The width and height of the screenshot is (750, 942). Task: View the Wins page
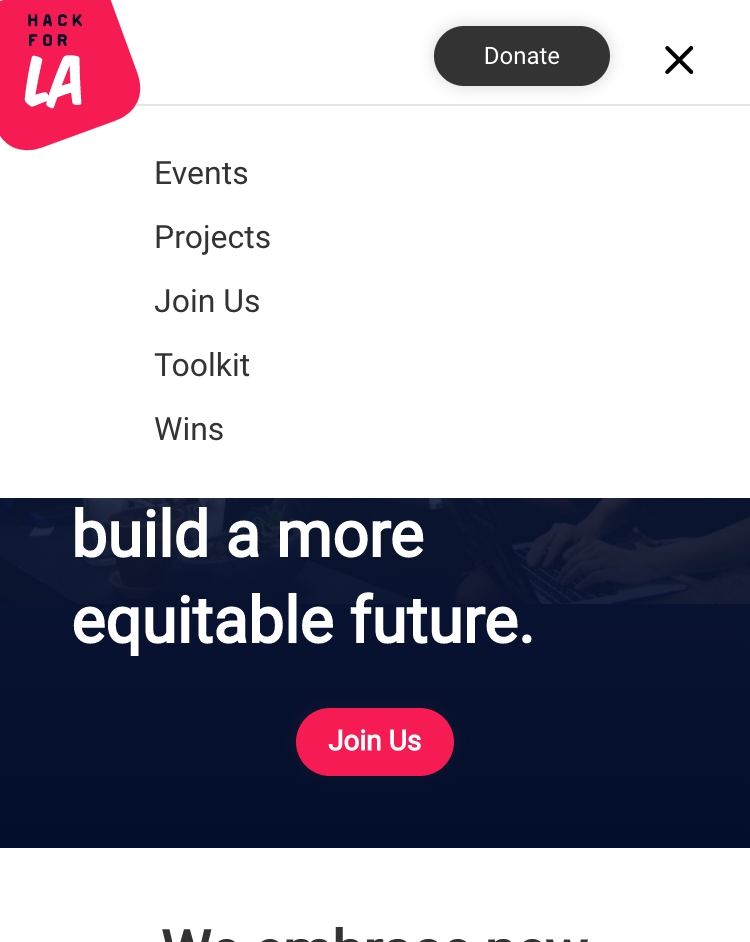click(189, 429)
